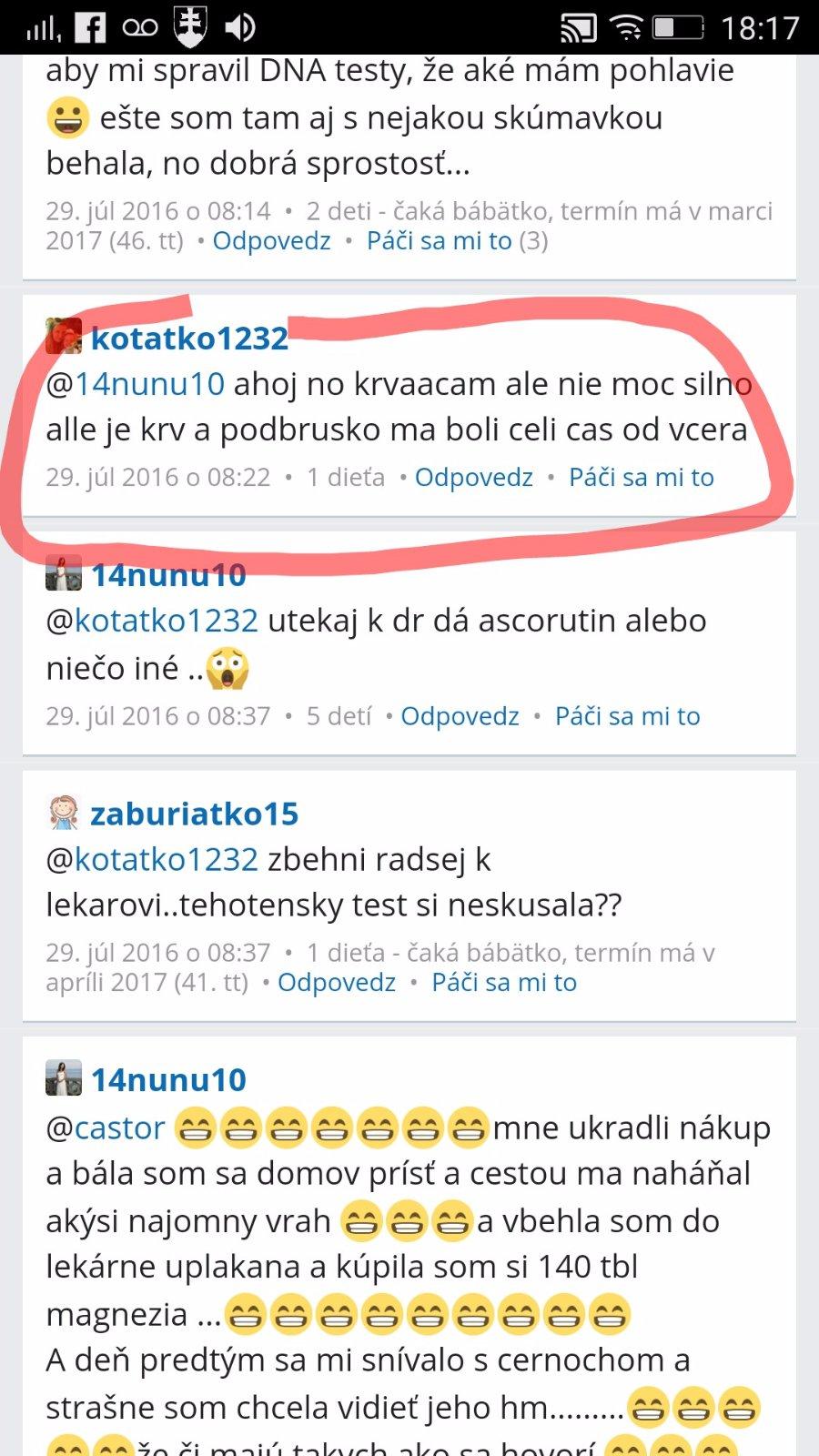Reply to kotatko1232's 08:22 comment

click(473, 478)
